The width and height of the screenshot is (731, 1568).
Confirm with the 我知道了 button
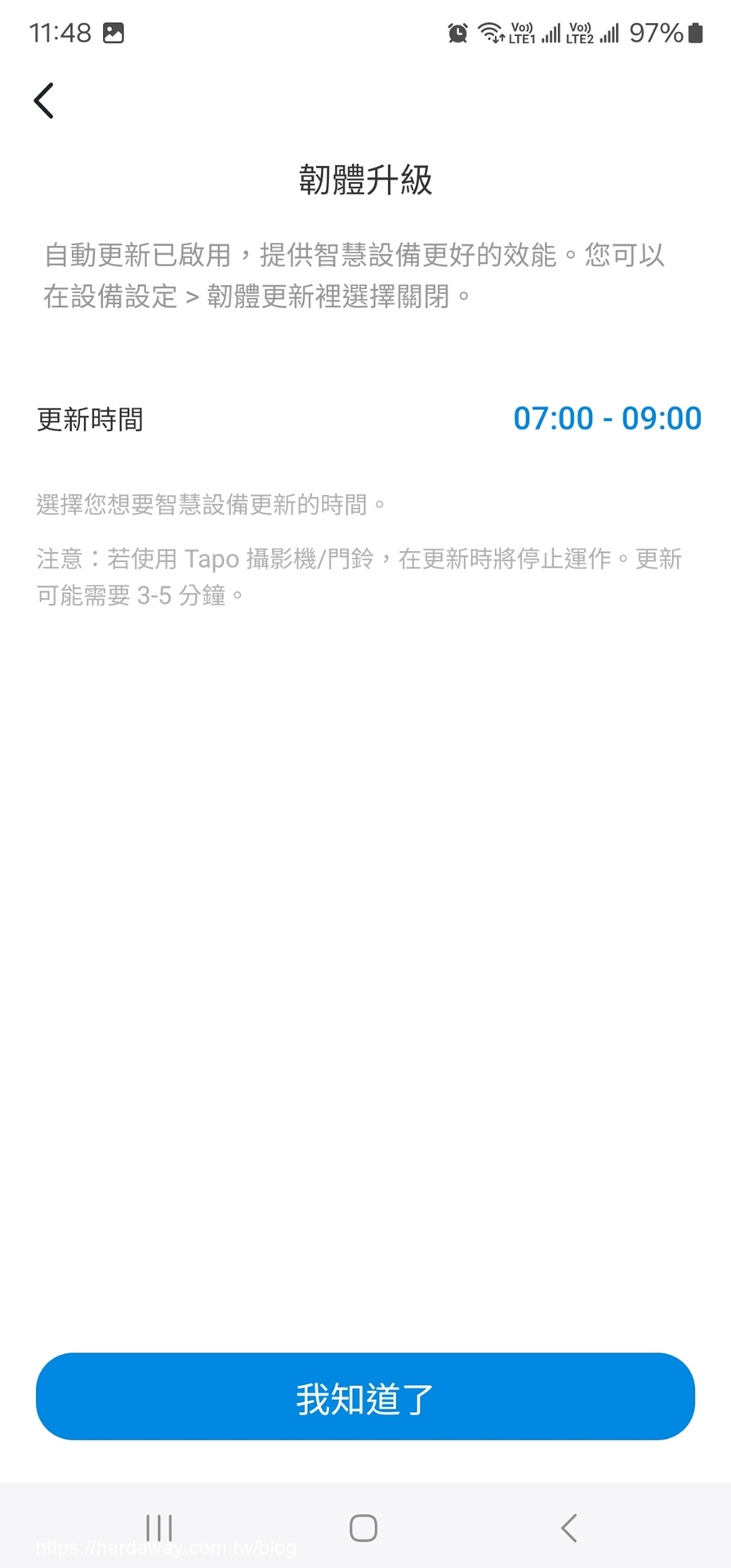[365, 1398]
